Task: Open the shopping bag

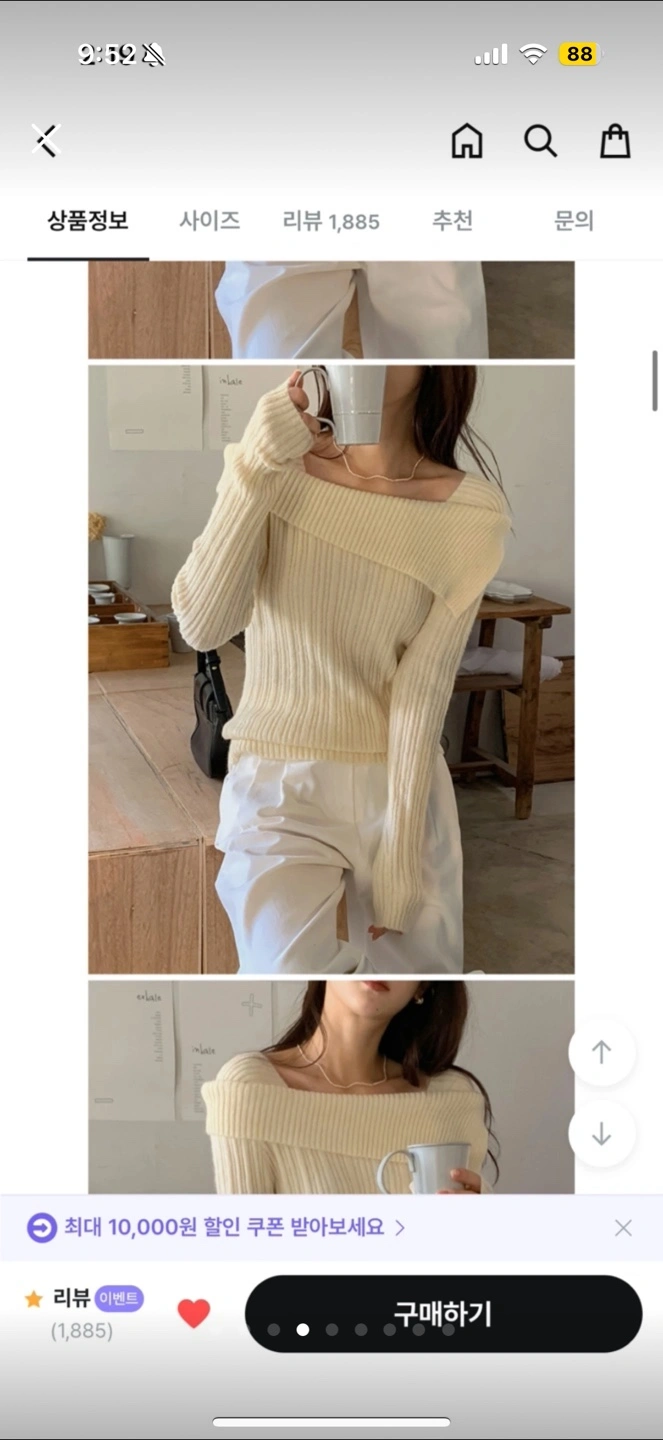Action: 615,141
